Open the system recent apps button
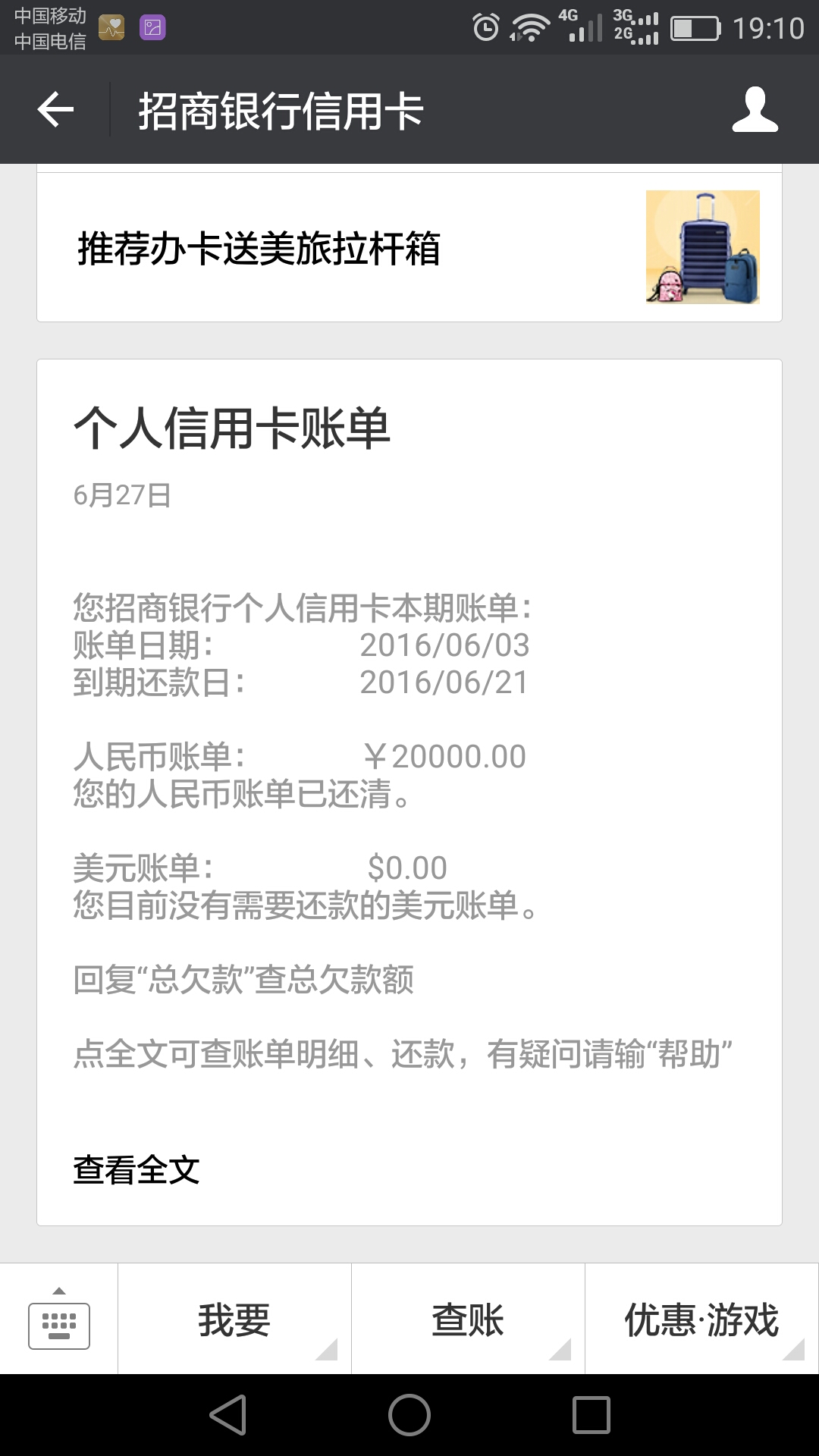The height and width of the screenshot is (1456, 819). click(591, 1415)
